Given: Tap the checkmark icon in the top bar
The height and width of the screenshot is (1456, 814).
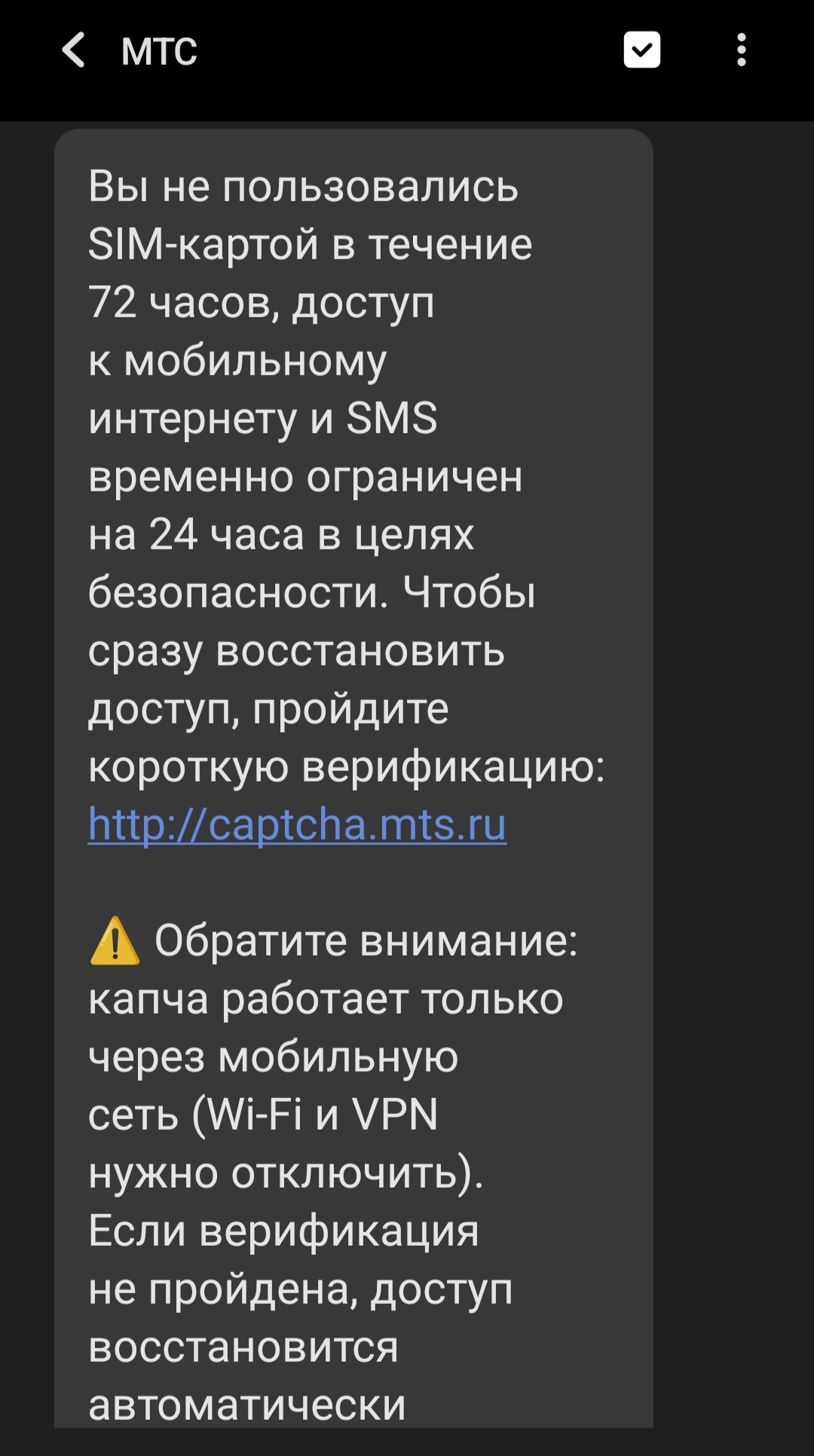Looking at the screenshot, I should [x=642, y=50].
